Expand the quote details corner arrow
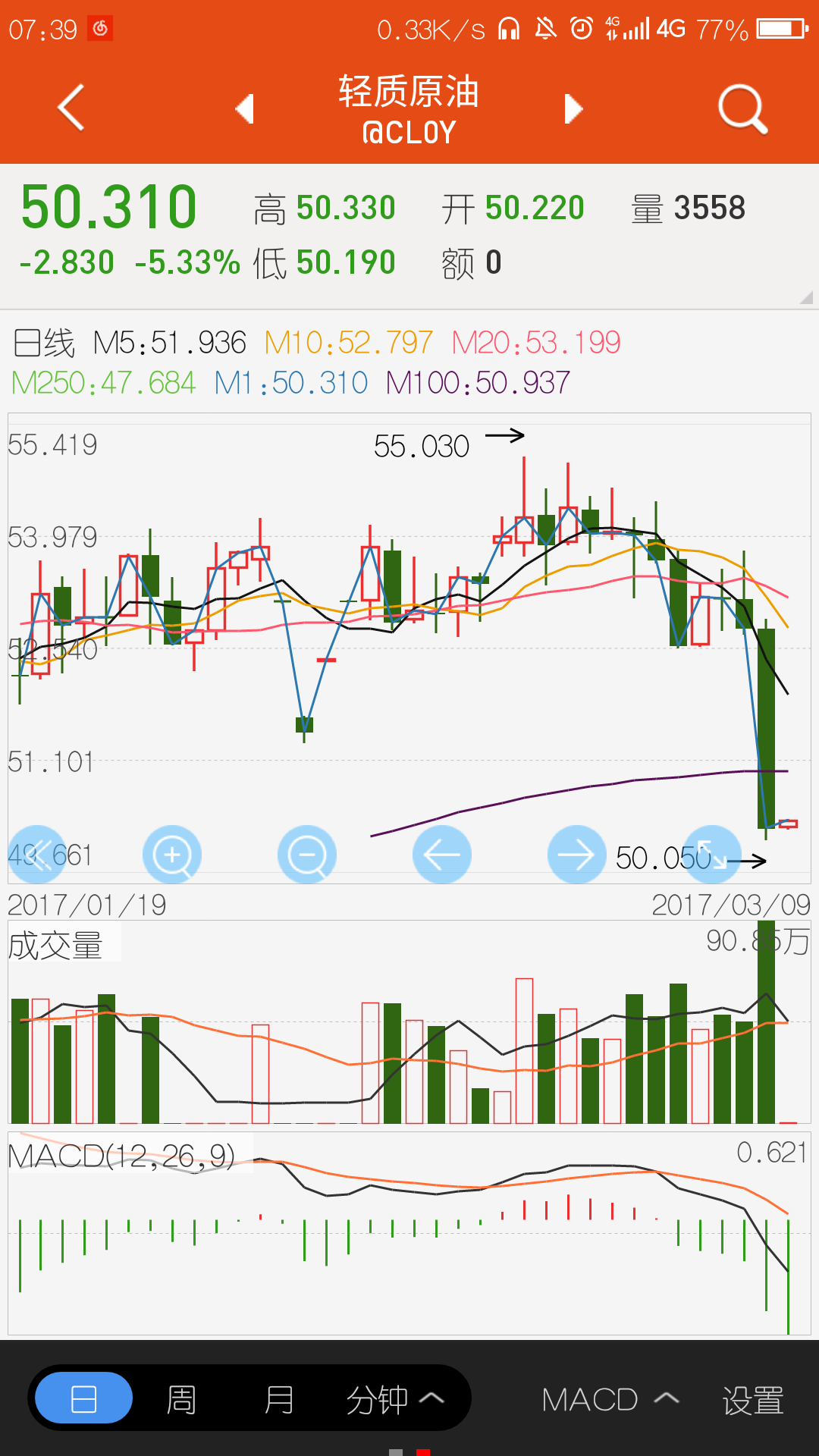This screenshot has height=1456, width=819. coord(805,298)
